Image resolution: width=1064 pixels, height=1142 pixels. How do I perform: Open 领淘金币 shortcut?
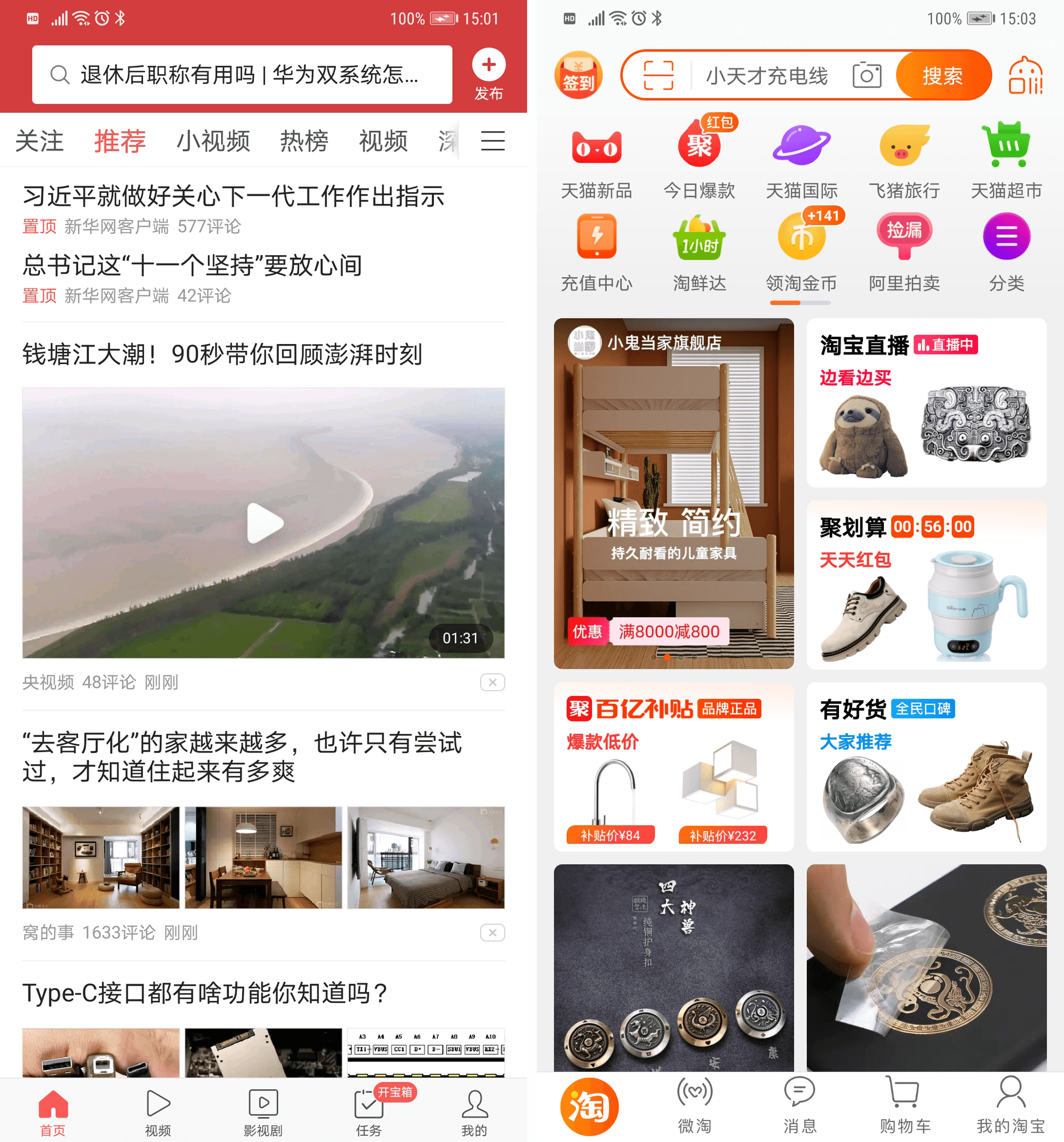click(x=801, y=253)
